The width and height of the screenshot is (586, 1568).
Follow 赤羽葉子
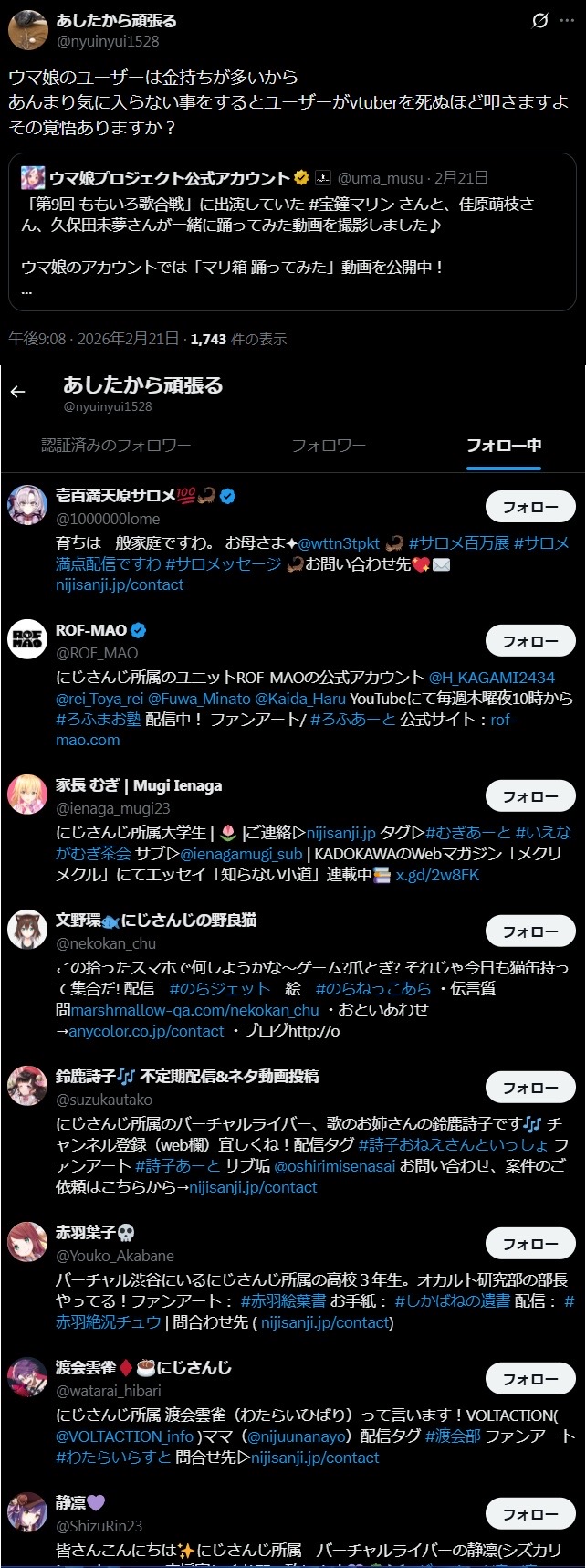(x=530, y=1244)
